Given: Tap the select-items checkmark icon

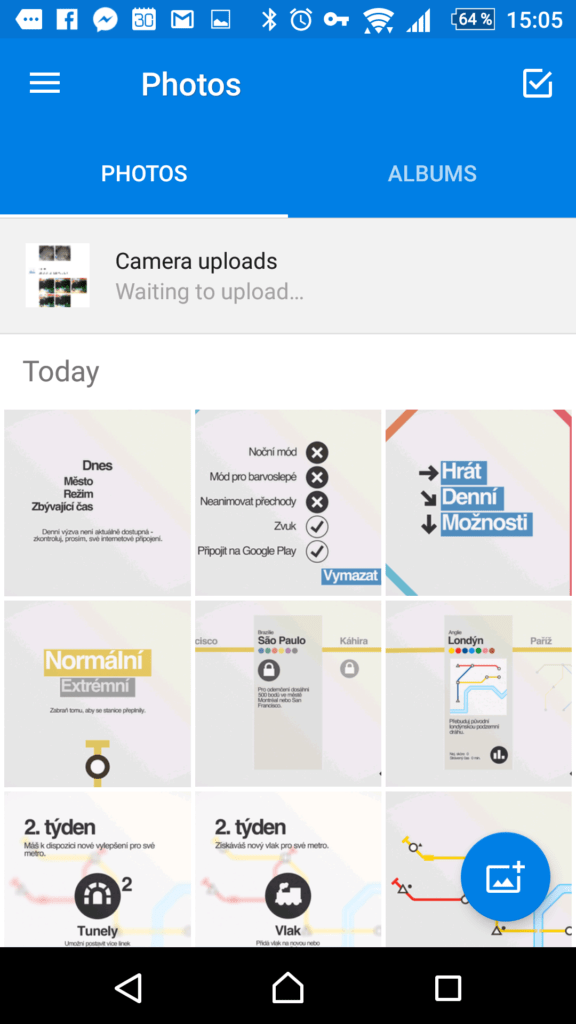Looking at the screenshot, I should tap(537, 84).
